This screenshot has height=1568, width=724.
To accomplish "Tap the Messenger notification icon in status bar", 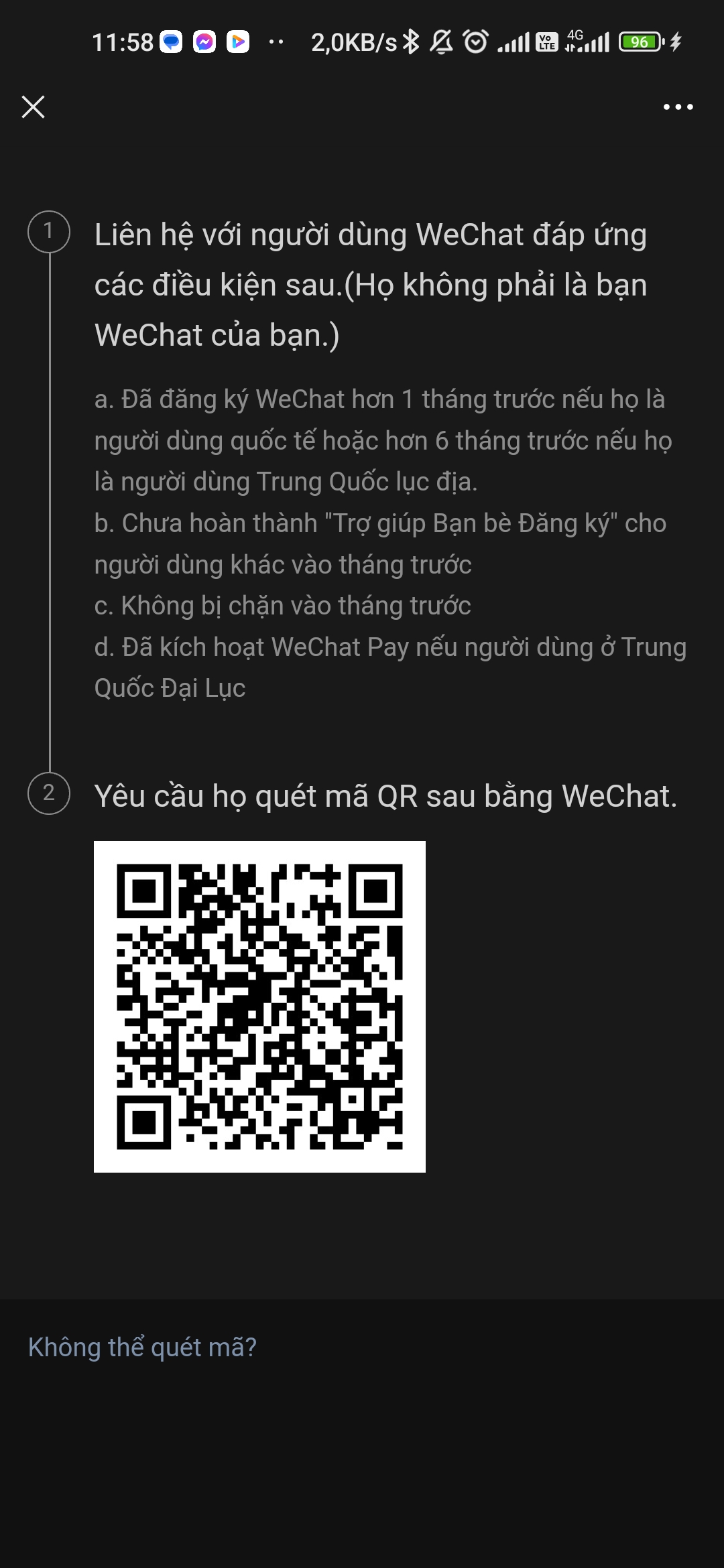I will pyautogui.click(x=204, y=42).
